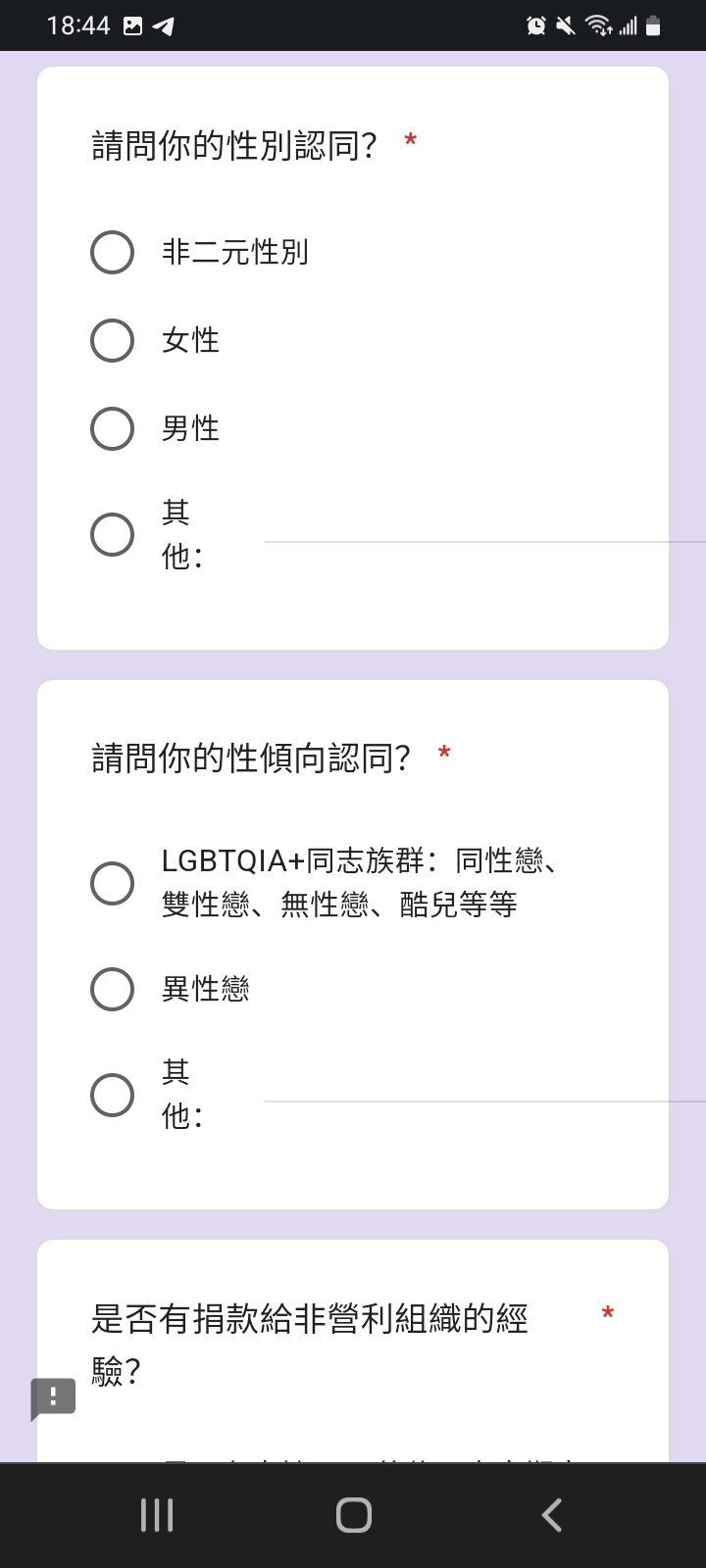
Task: Go back using the system back button
Action: click(x=551, y=1515)
